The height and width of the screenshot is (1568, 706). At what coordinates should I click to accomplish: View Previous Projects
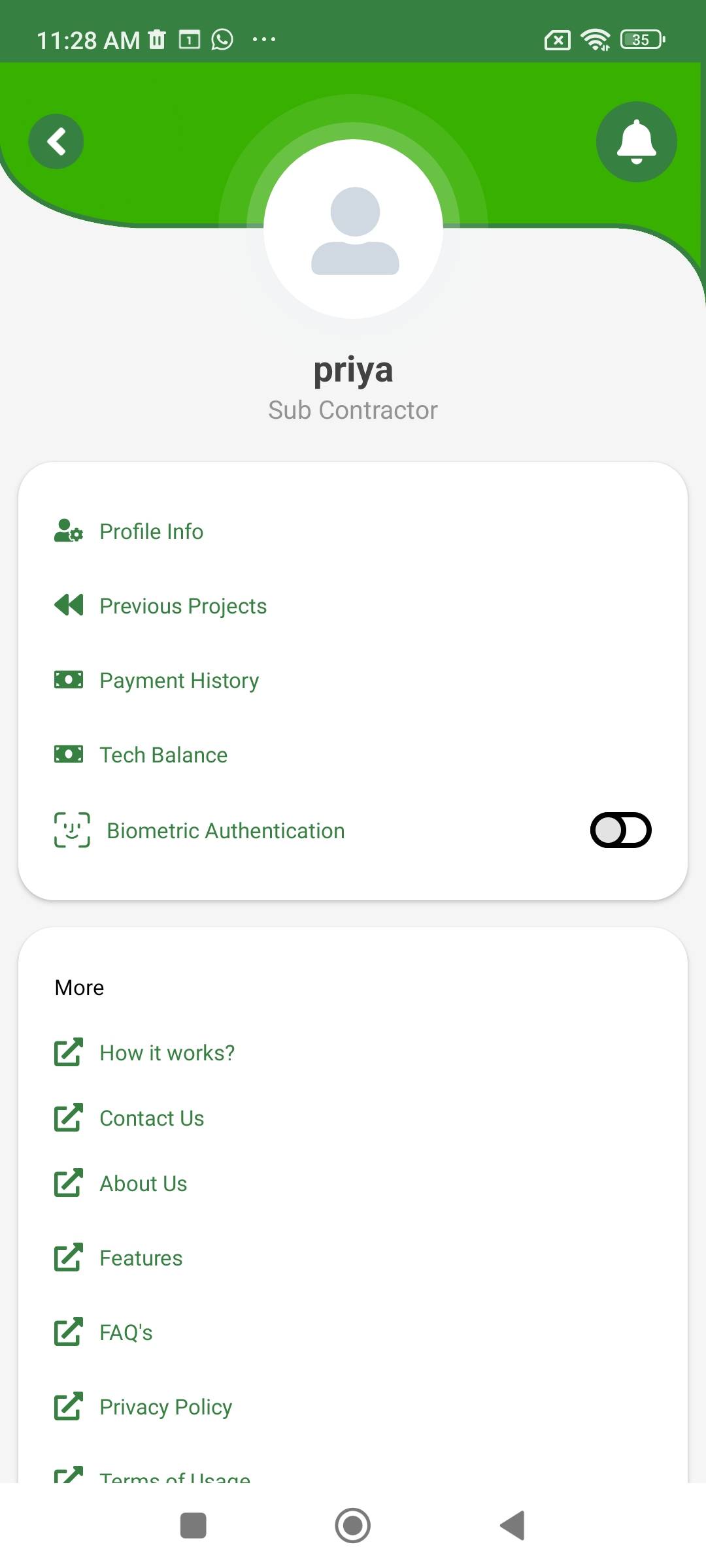click(x=353, y=606)
